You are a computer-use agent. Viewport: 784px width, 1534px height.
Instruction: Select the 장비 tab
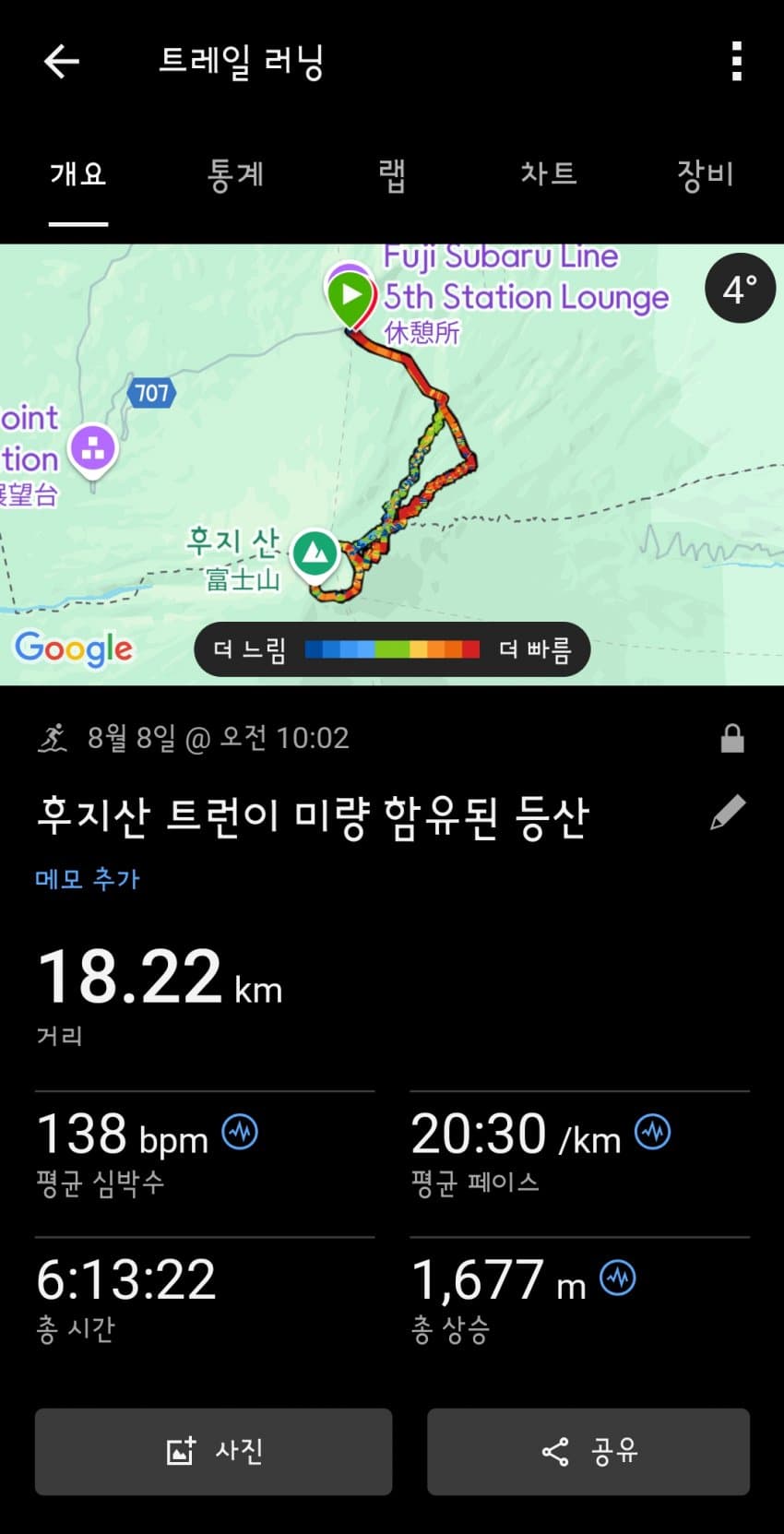tap(705, 174)
